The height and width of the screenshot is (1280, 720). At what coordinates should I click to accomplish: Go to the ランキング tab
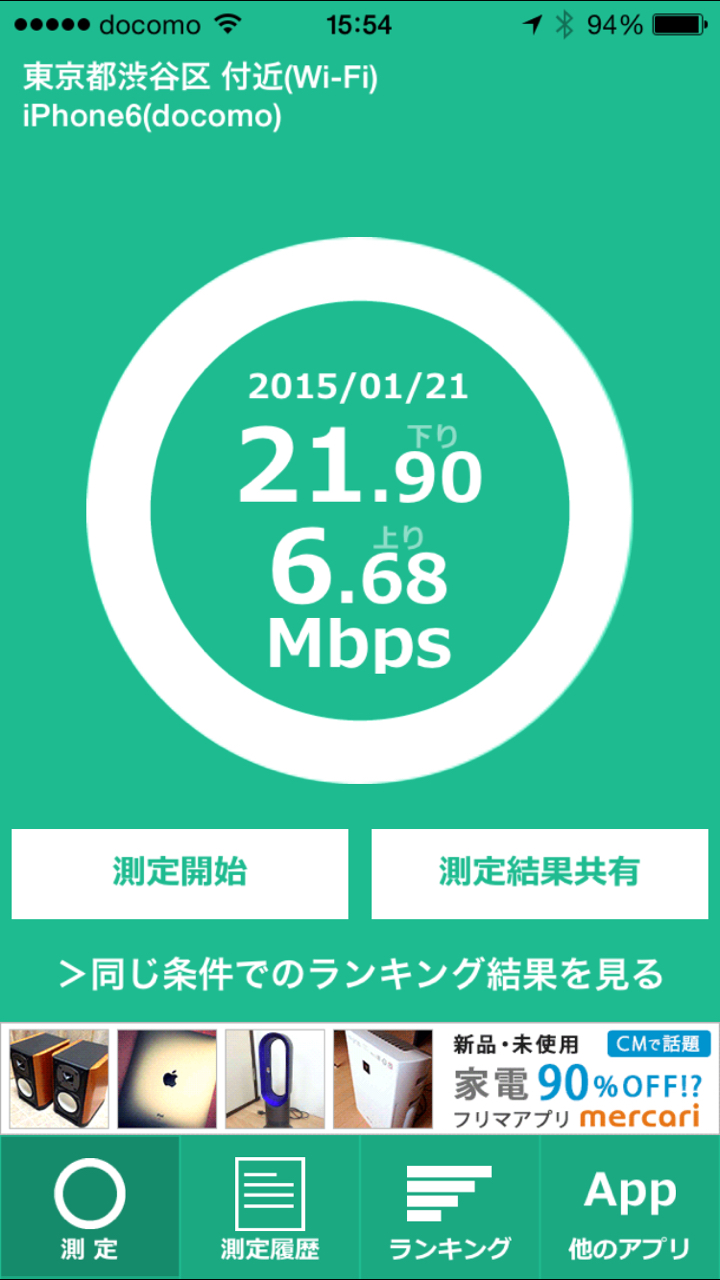pos(450,1207)
